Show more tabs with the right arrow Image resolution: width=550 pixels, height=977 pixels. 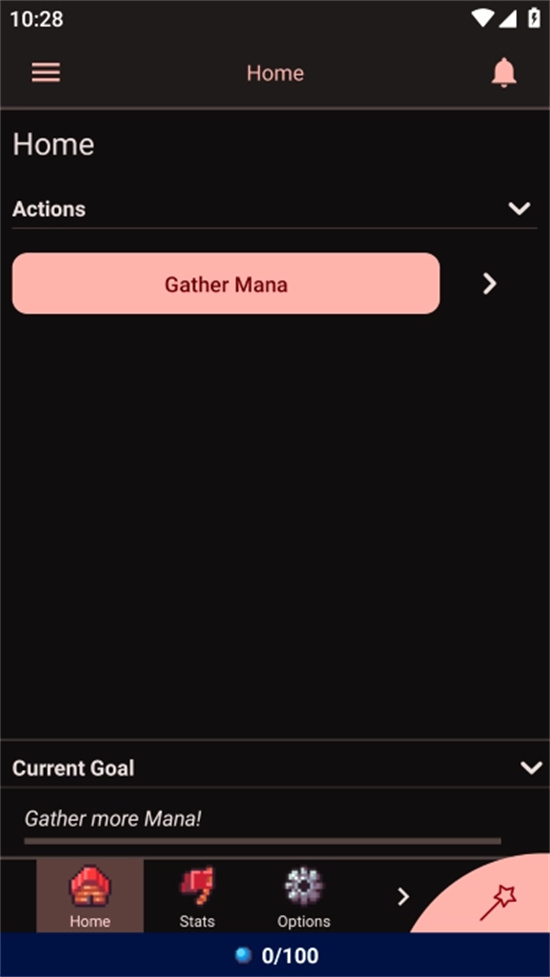[x=403, y=897]
